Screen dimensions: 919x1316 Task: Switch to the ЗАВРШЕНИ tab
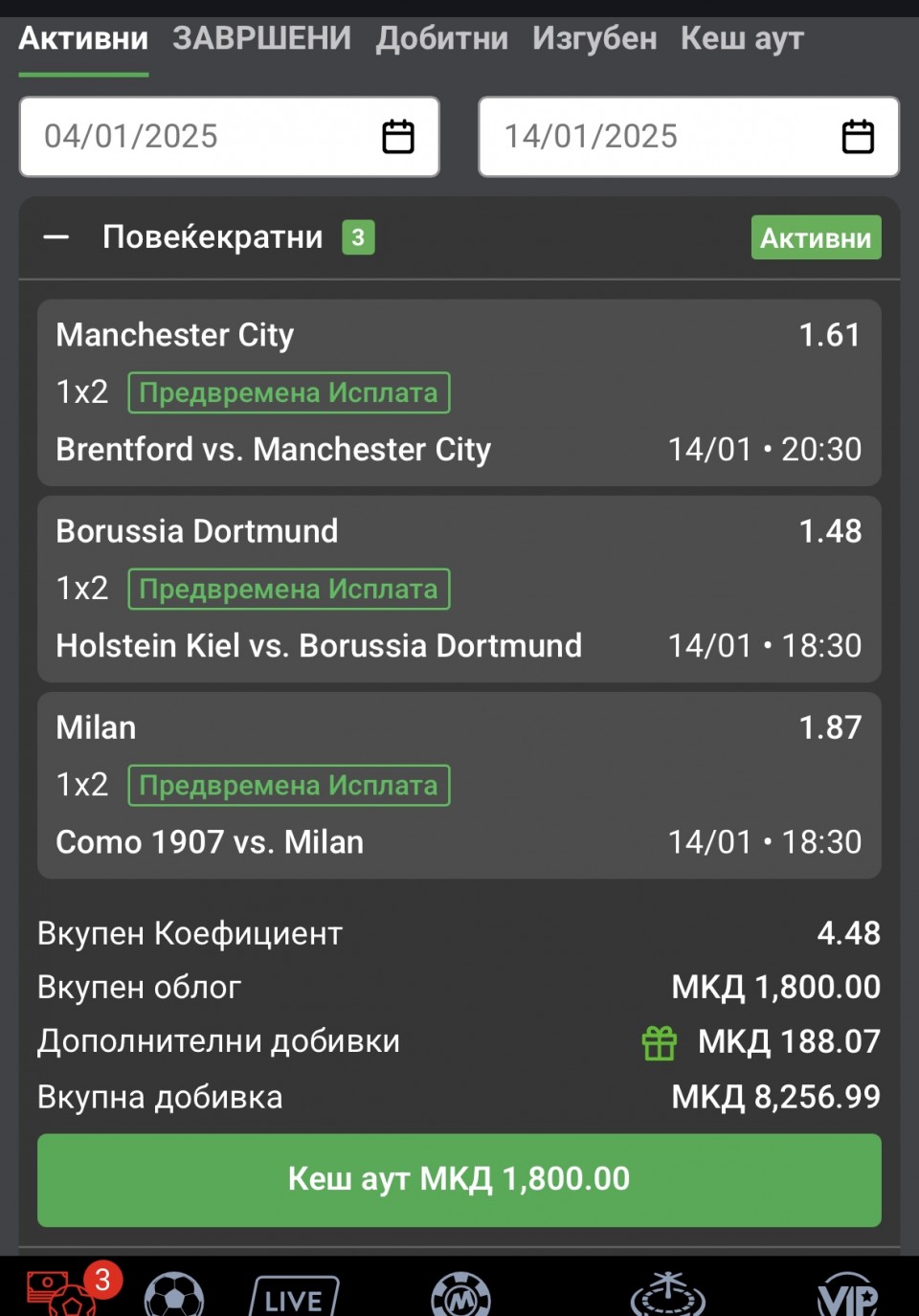click(x=261, y=38)
